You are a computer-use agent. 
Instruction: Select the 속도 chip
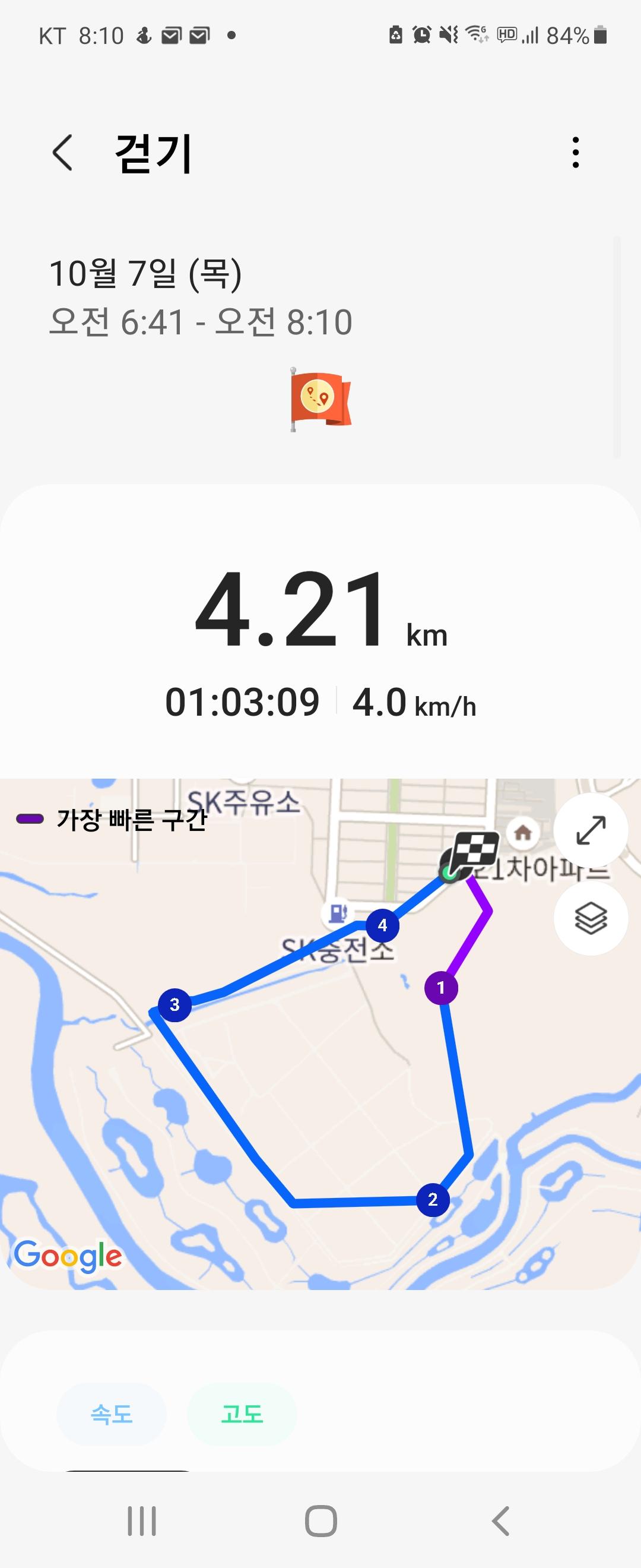pos(112,1414)
